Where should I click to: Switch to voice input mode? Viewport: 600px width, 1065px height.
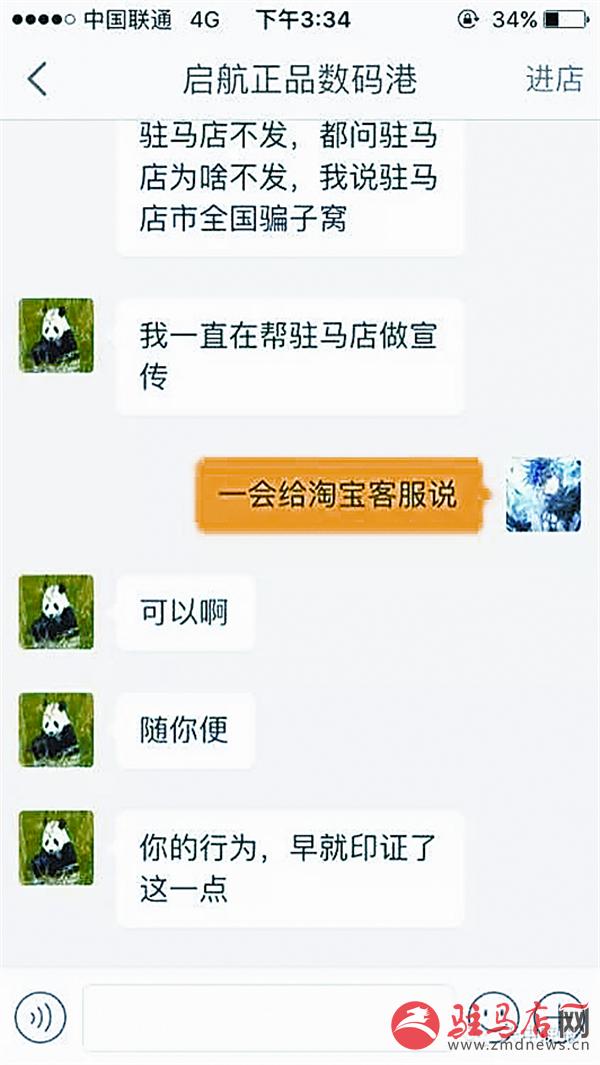coord(40,1017)
